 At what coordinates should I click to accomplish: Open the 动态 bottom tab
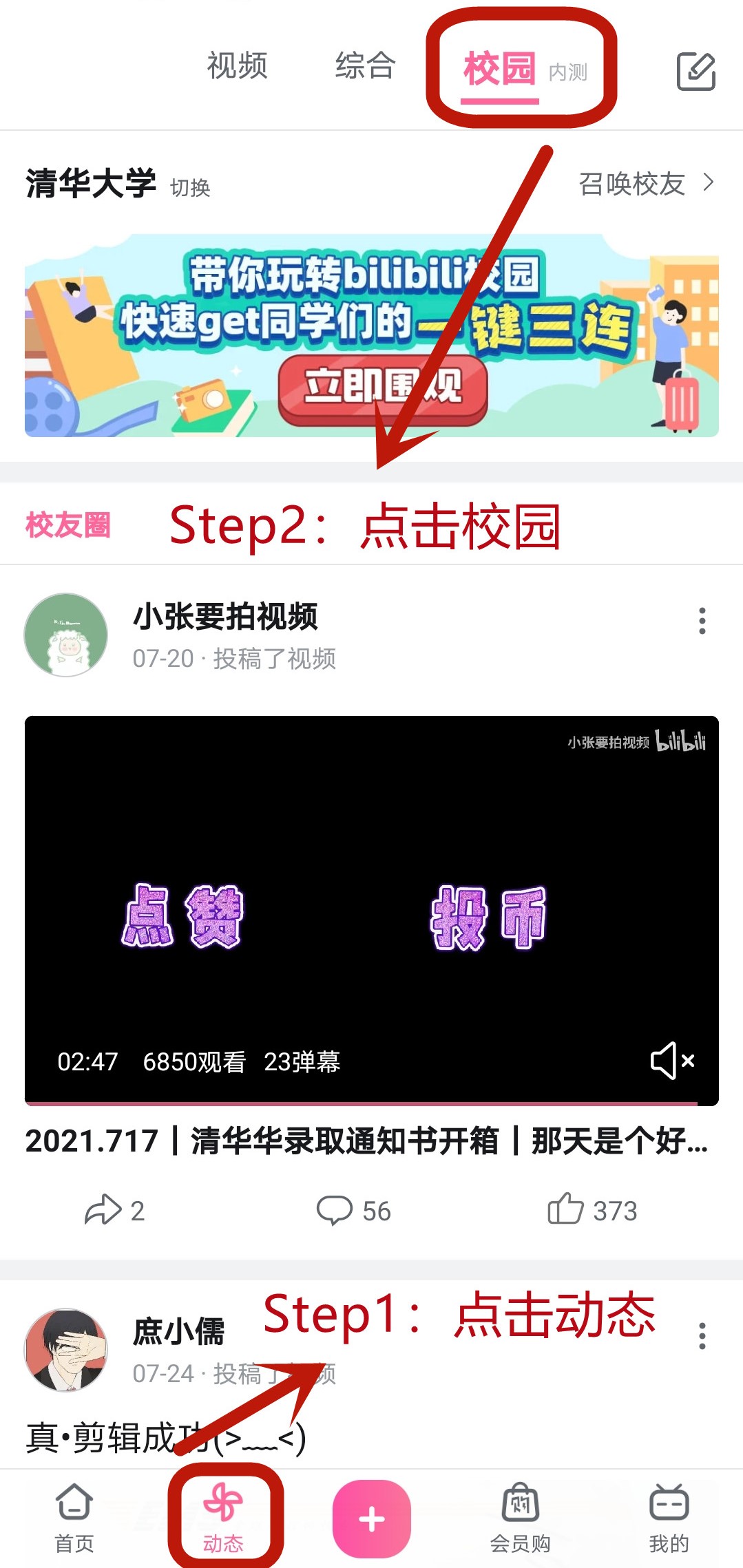(x=223, y=1518)
